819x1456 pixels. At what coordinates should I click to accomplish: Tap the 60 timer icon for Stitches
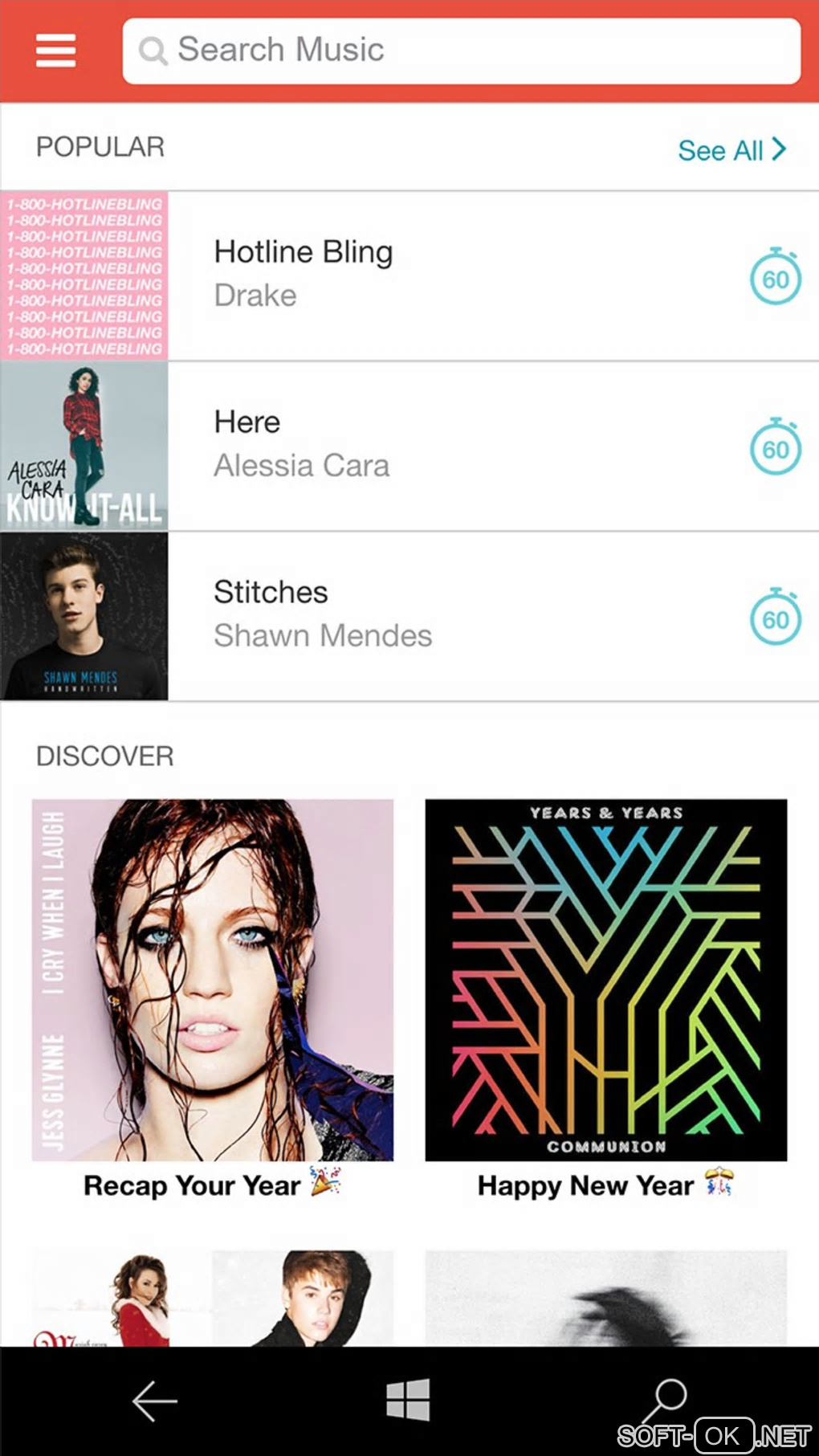(x=775, y=618)
